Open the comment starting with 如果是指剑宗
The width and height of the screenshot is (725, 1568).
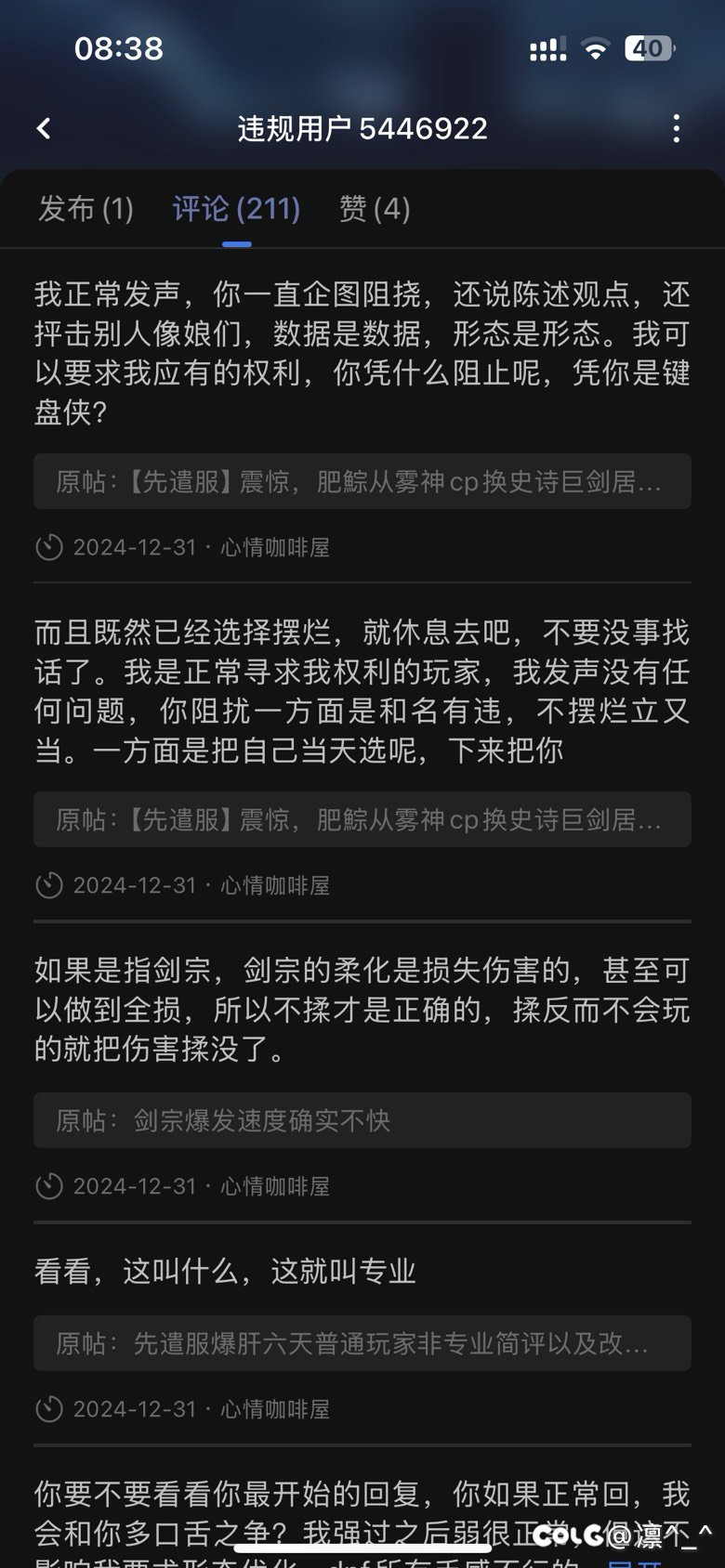362,1010
